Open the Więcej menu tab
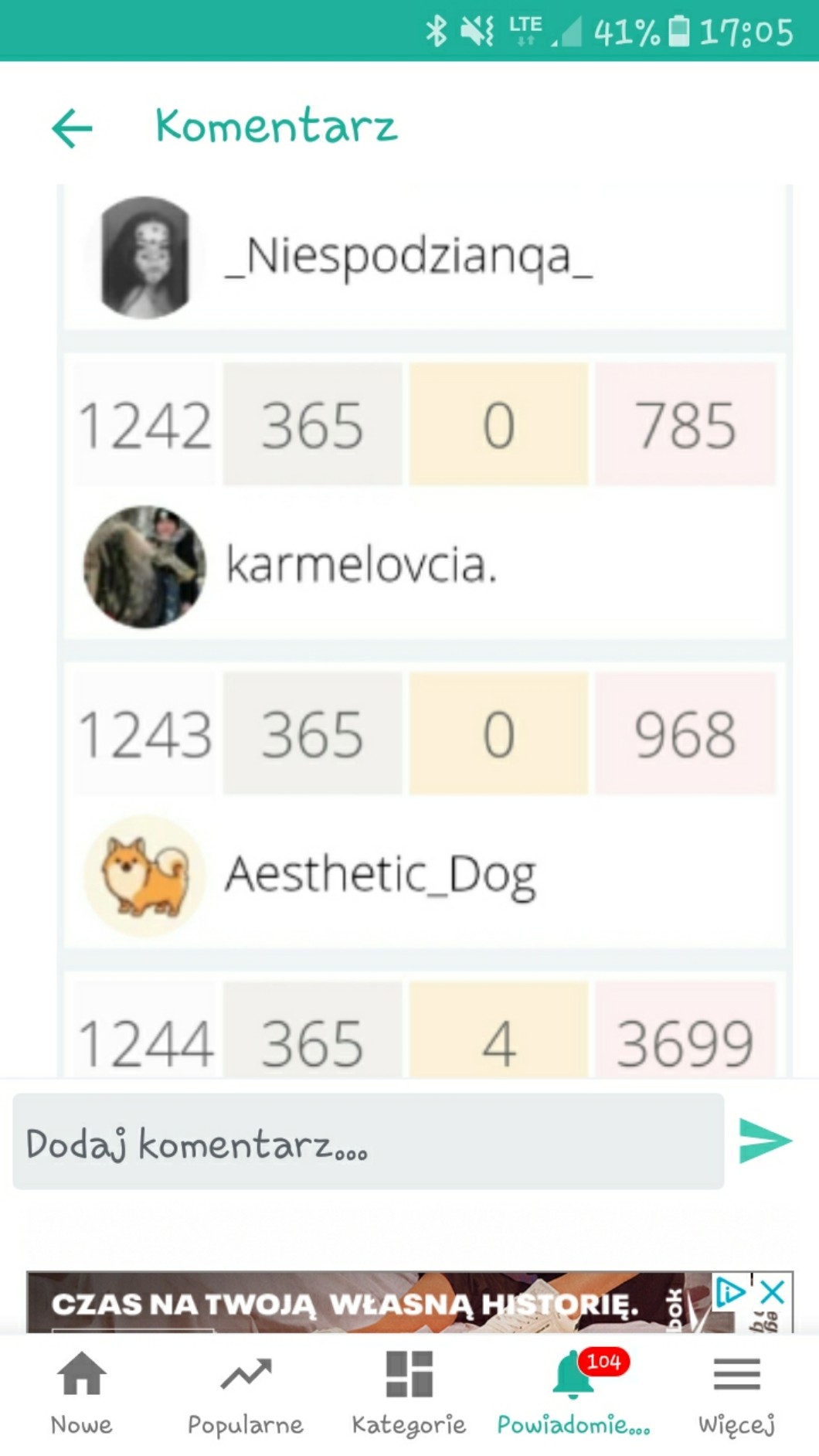 click(x=736, y=1393)
